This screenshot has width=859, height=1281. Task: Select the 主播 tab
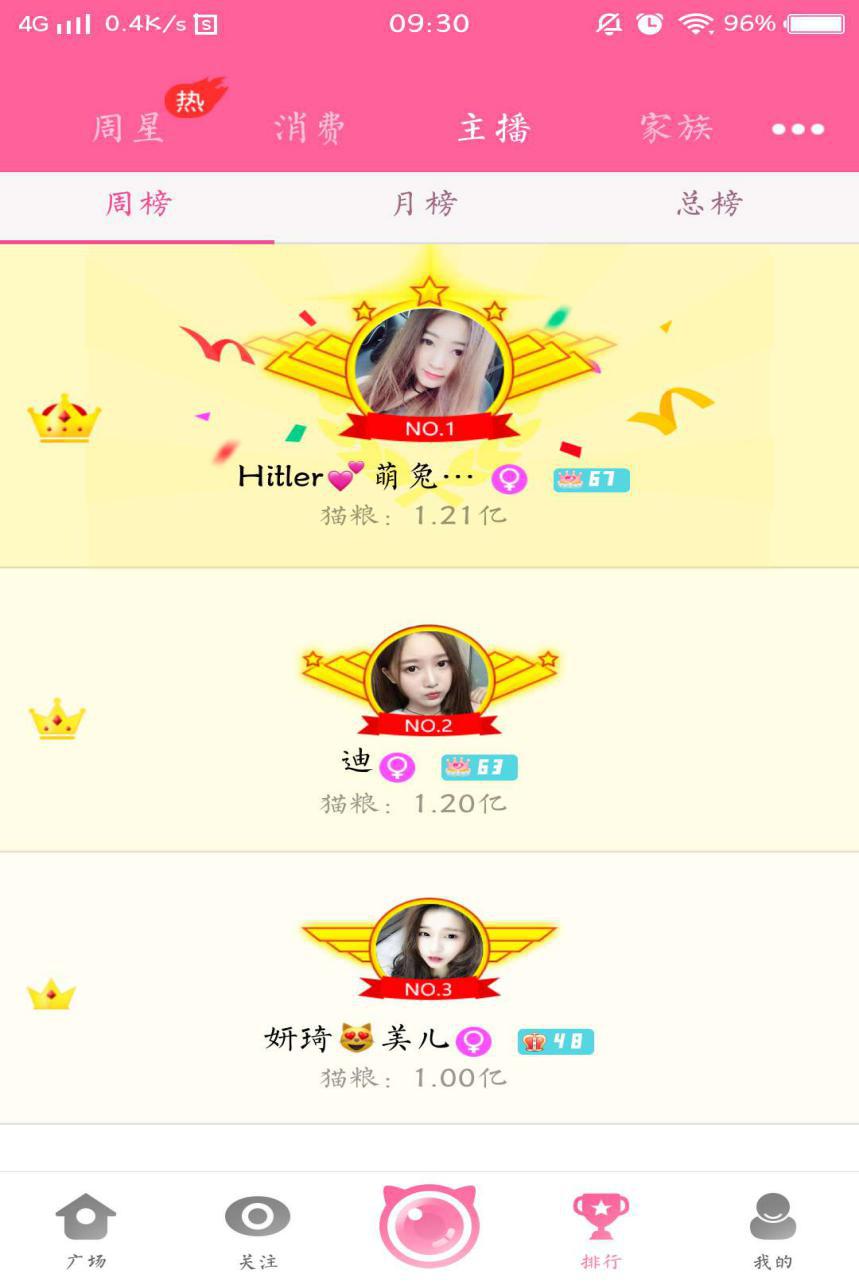494,128
